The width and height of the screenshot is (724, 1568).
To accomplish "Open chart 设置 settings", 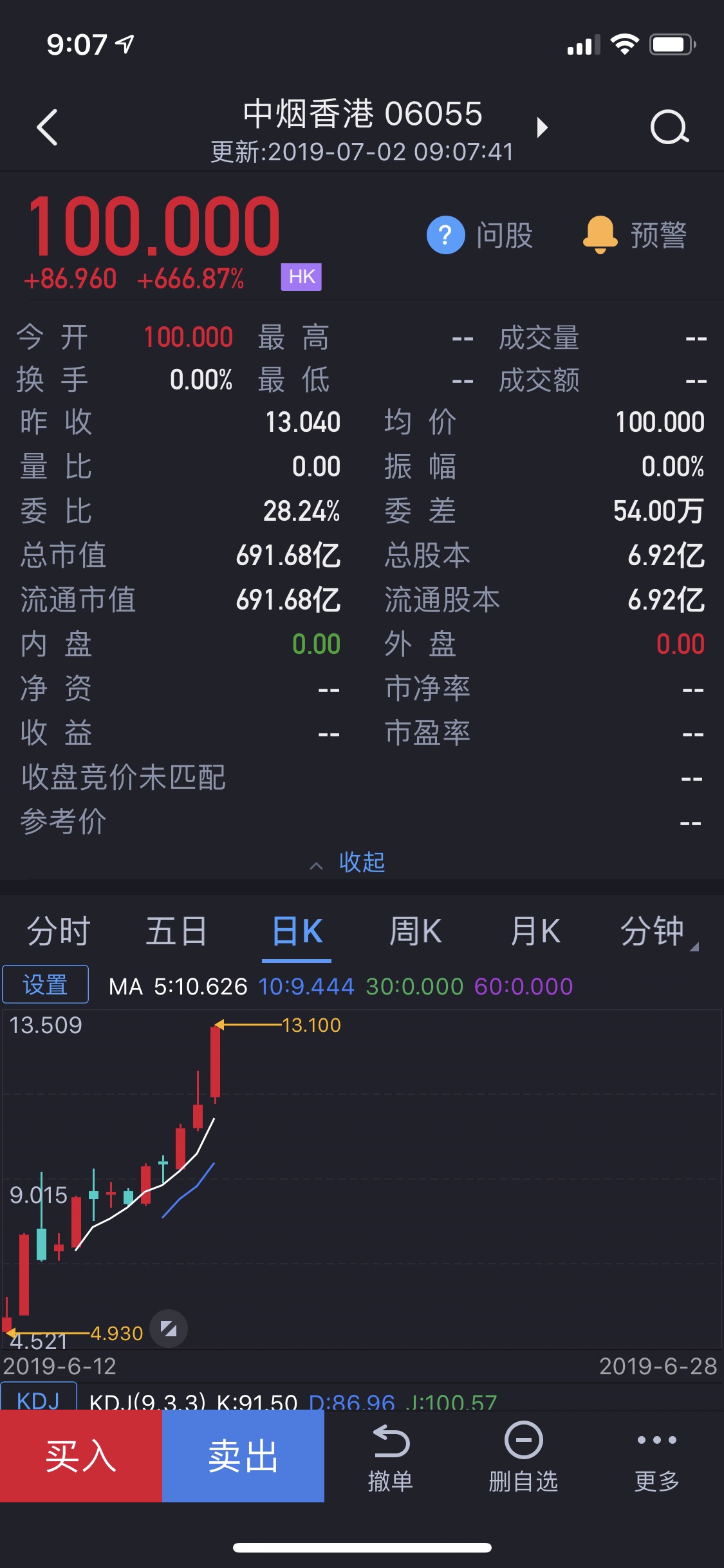I will (x=45, y=984).
